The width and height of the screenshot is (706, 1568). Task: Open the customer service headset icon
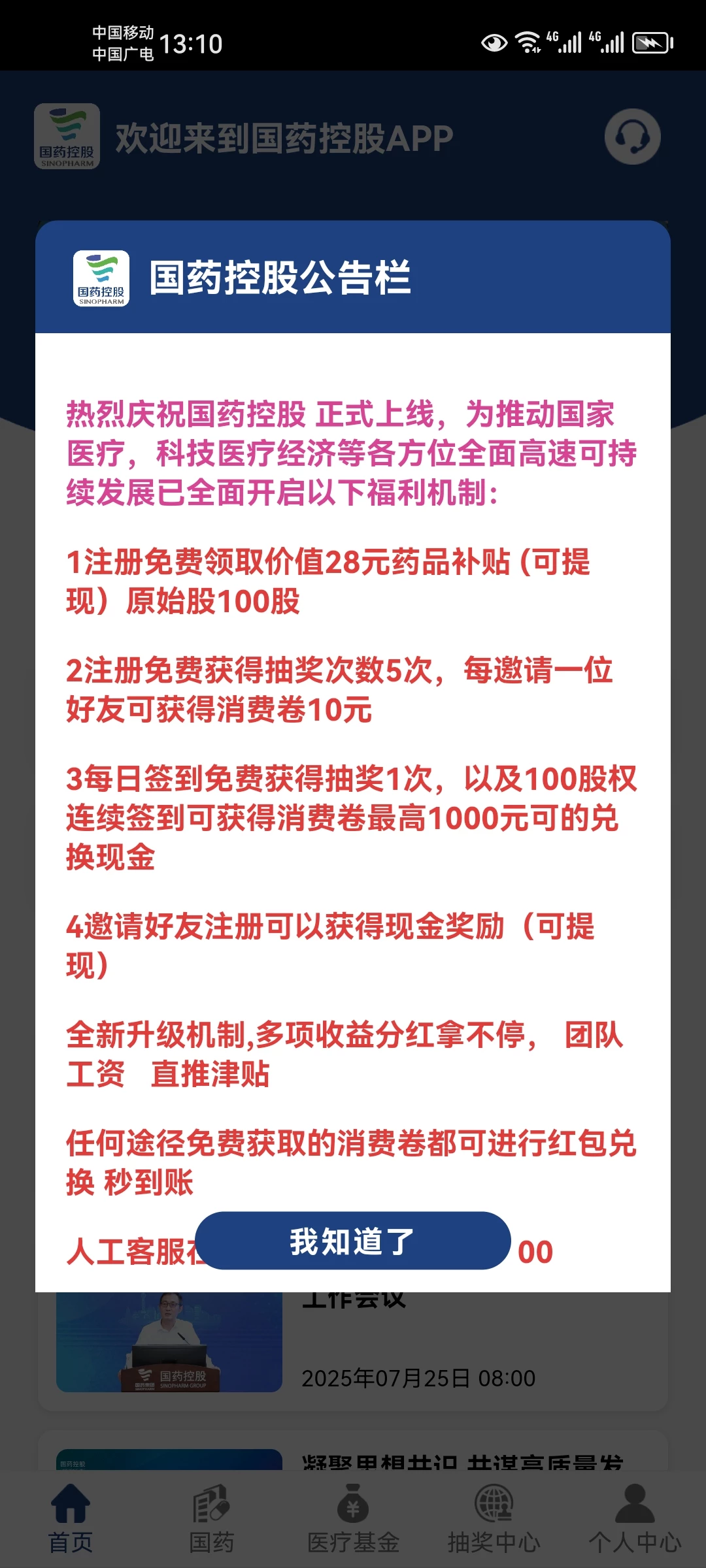click(632, 137)
